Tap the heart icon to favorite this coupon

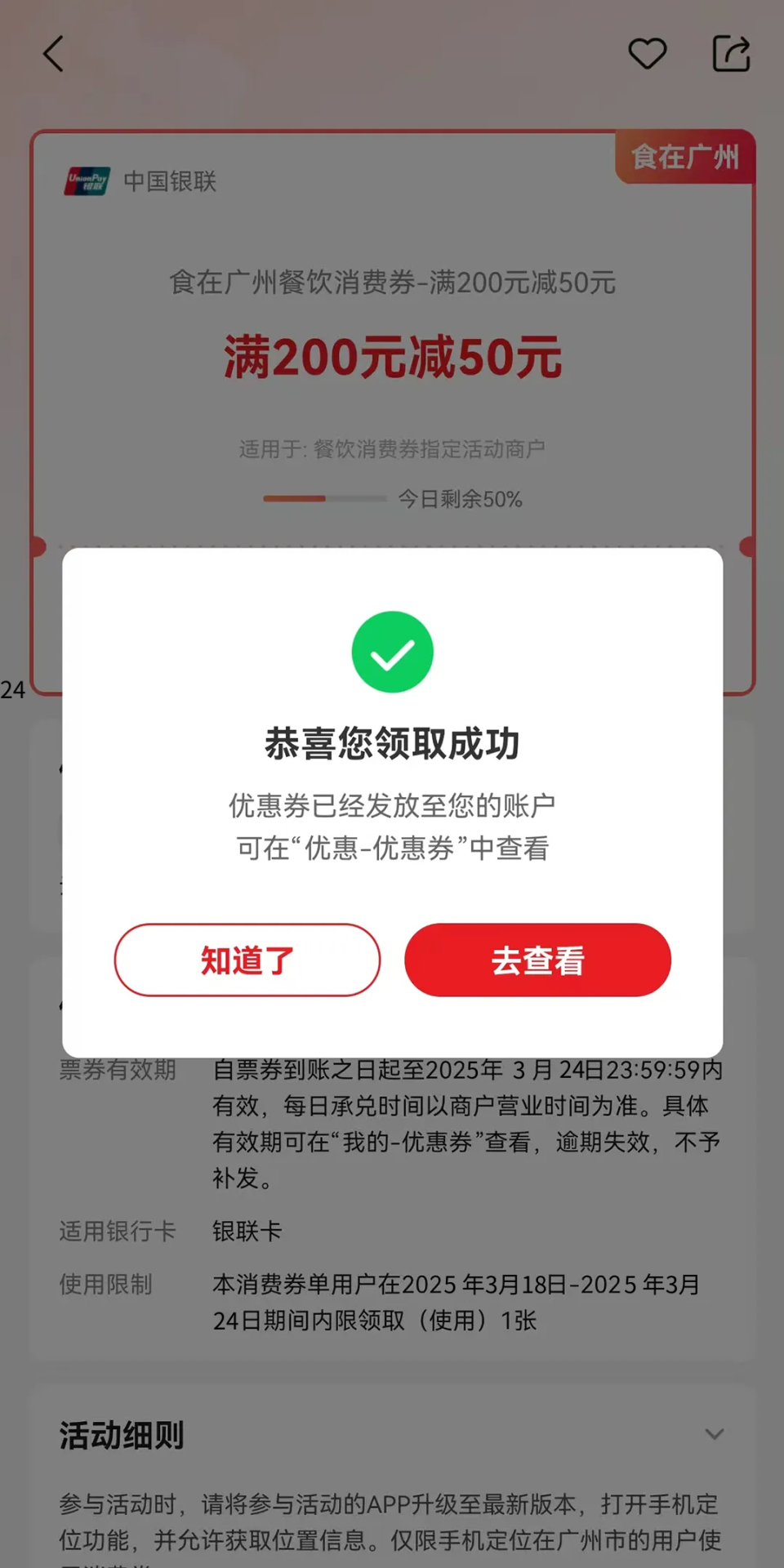[648, 54]
